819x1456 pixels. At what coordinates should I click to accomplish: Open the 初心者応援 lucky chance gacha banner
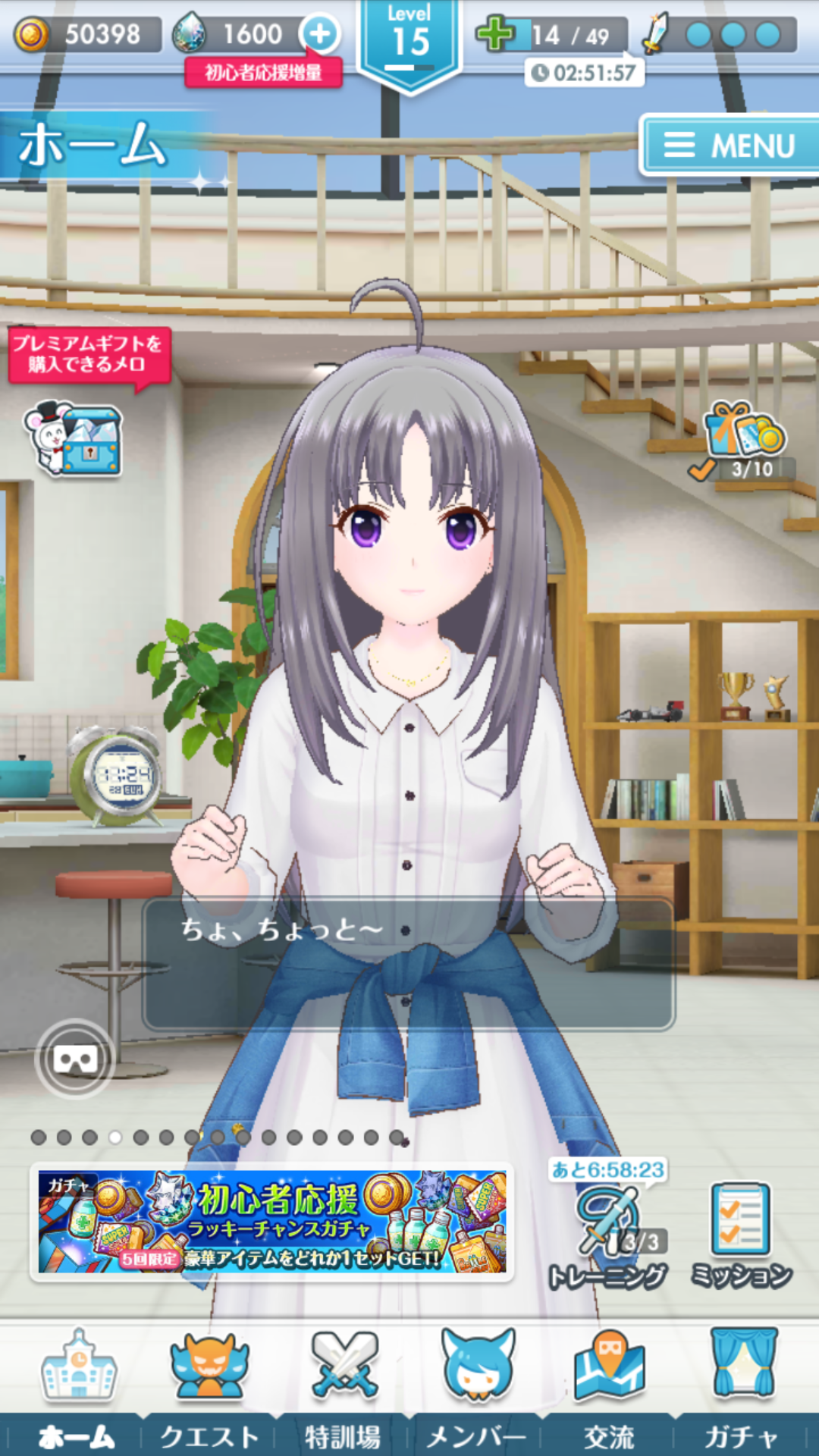point(271,1222)
